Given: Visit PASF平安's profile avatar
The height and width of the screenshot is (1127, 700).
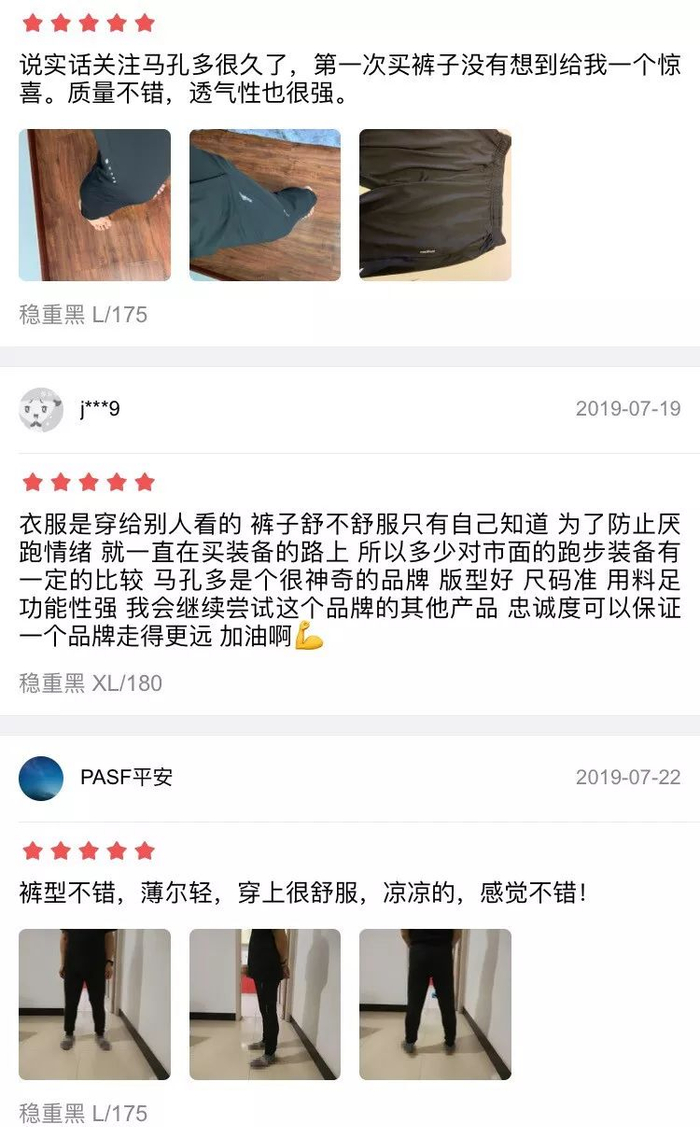Looking at the screenshot, I should click(x=41, y=778).
